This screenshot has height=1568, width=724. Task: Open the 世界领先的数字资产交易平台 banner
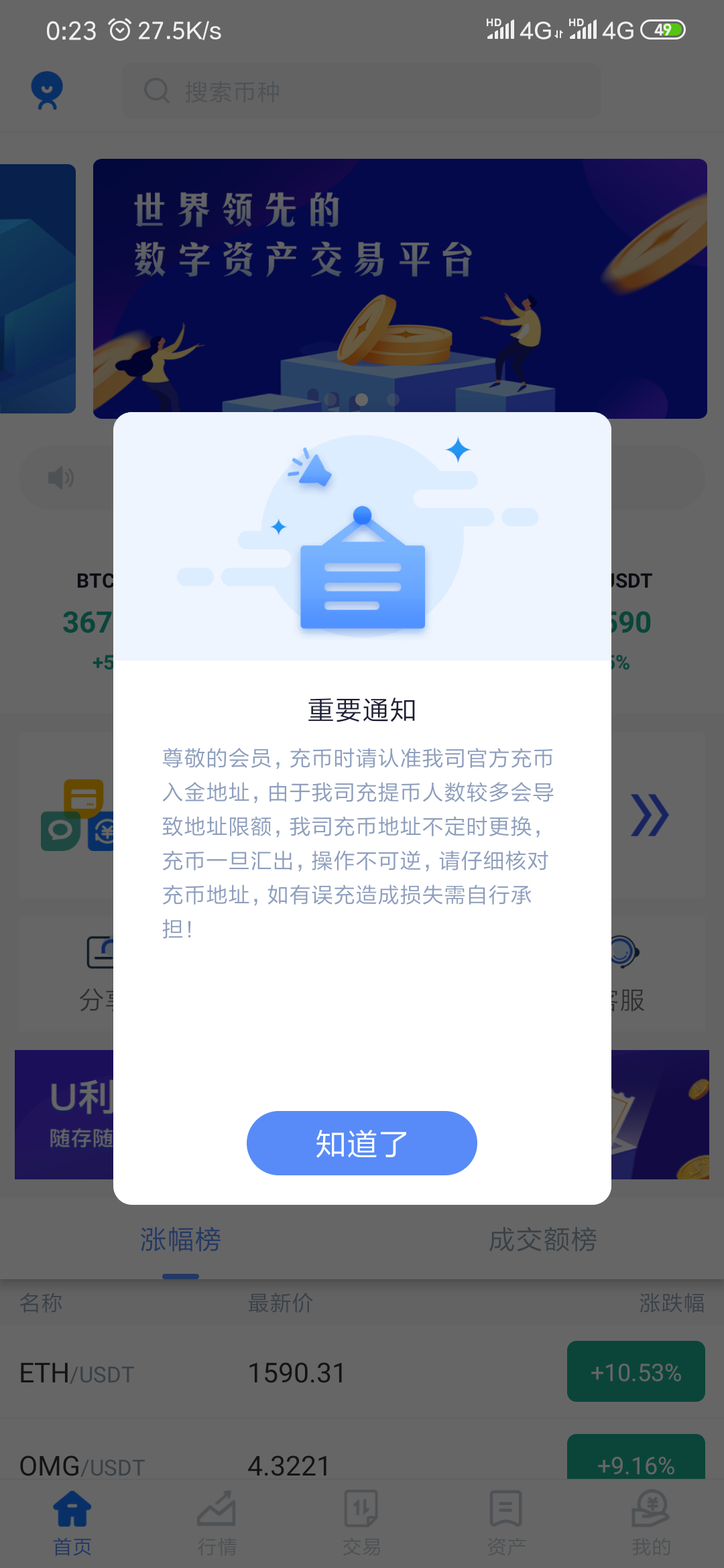coord(400,288)
